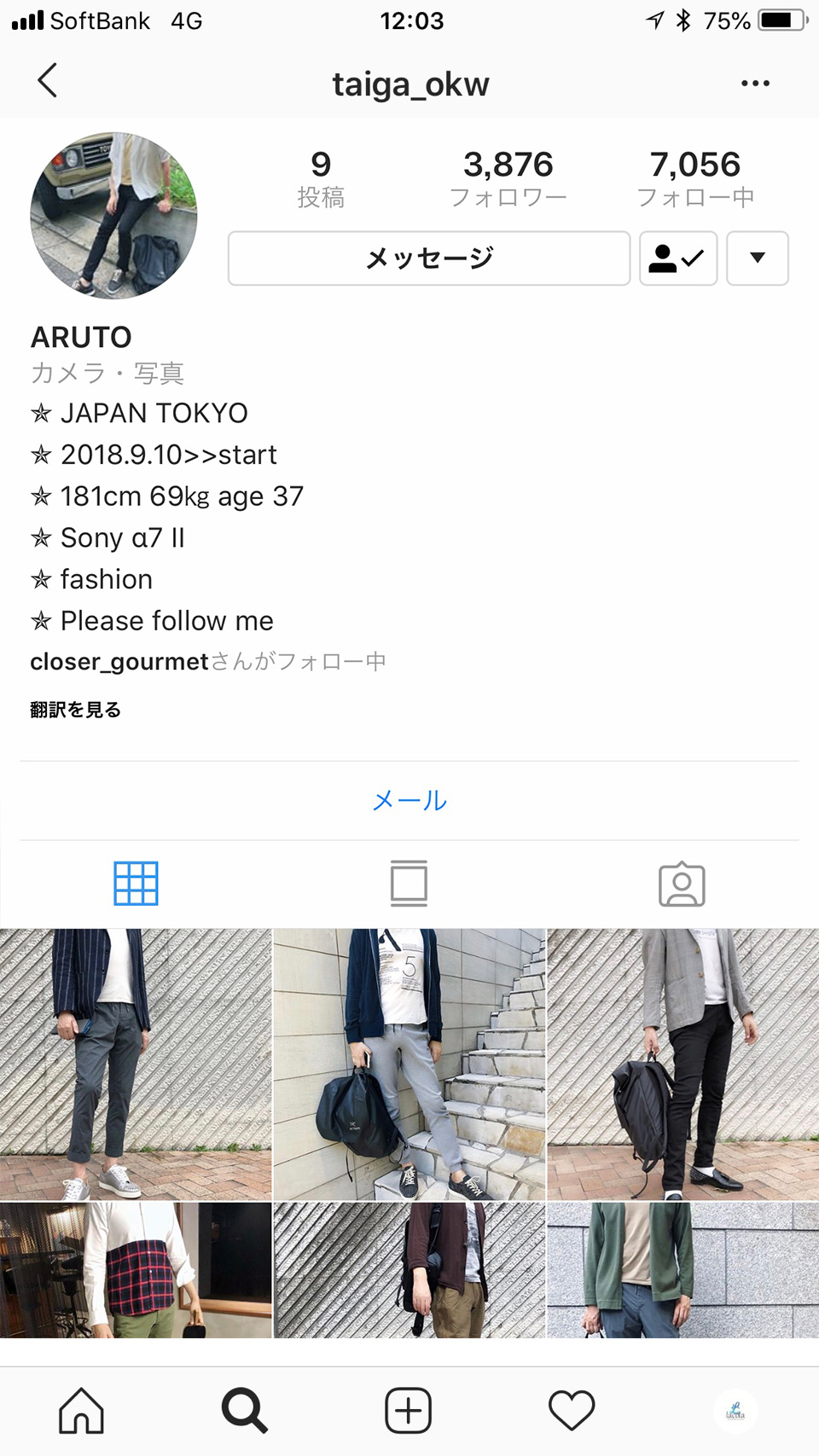
Task: Open the three-dot overflow menu
Action: (755, 83)
